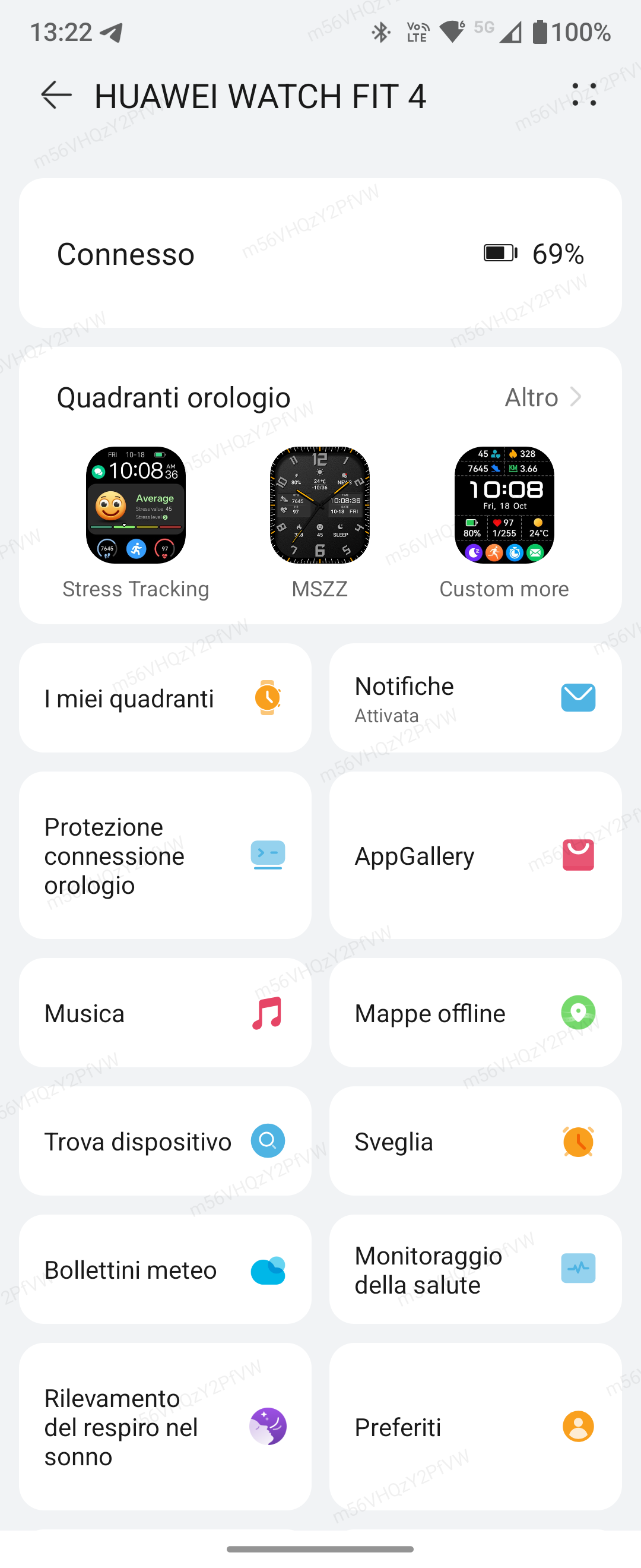Choose the MSZZ watch face
This screenshot has width=641, height=1568.
pos(320,505)
